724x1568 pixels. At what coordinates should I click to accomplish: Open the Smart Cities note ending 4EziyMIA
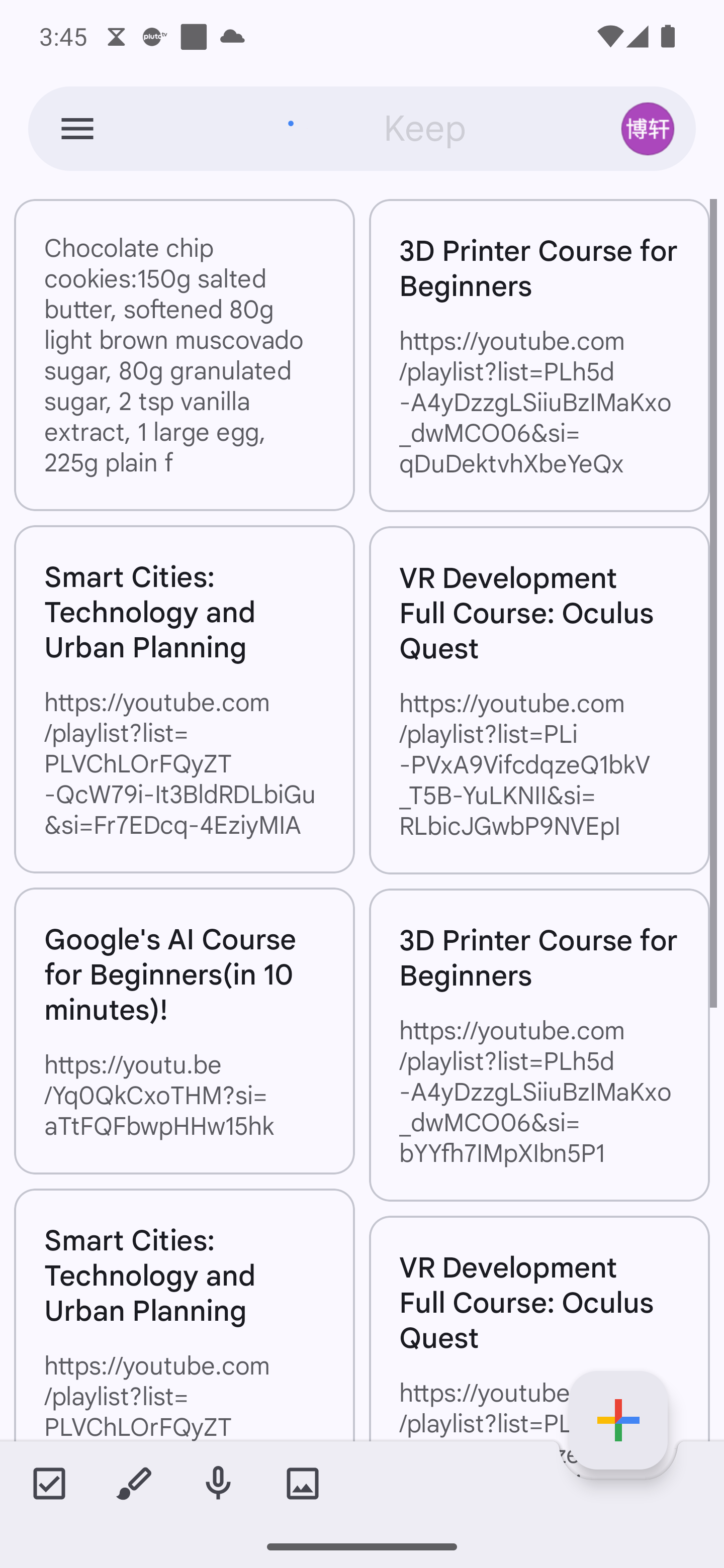coord(184,699)
